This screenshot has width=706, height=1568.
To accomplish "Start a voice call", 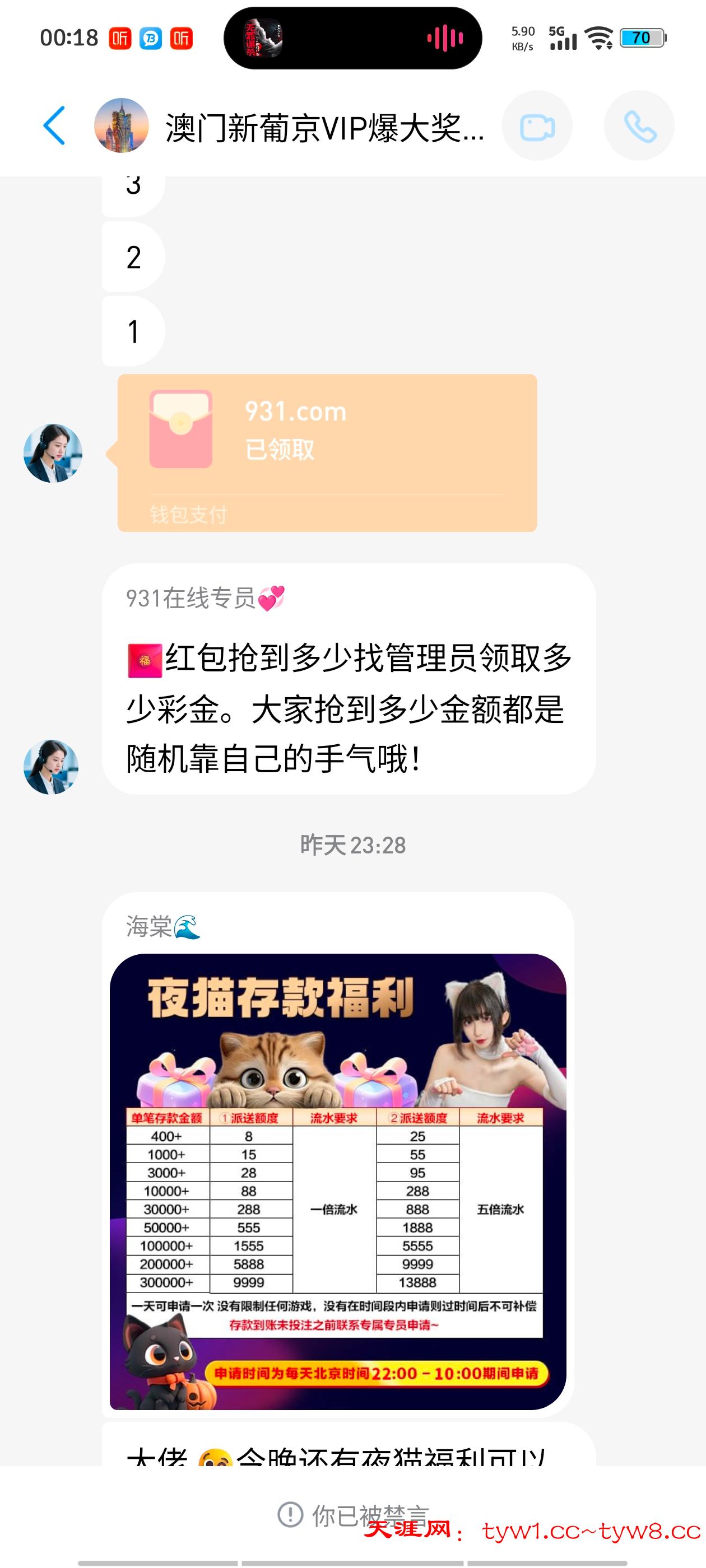I will [639, 126].
